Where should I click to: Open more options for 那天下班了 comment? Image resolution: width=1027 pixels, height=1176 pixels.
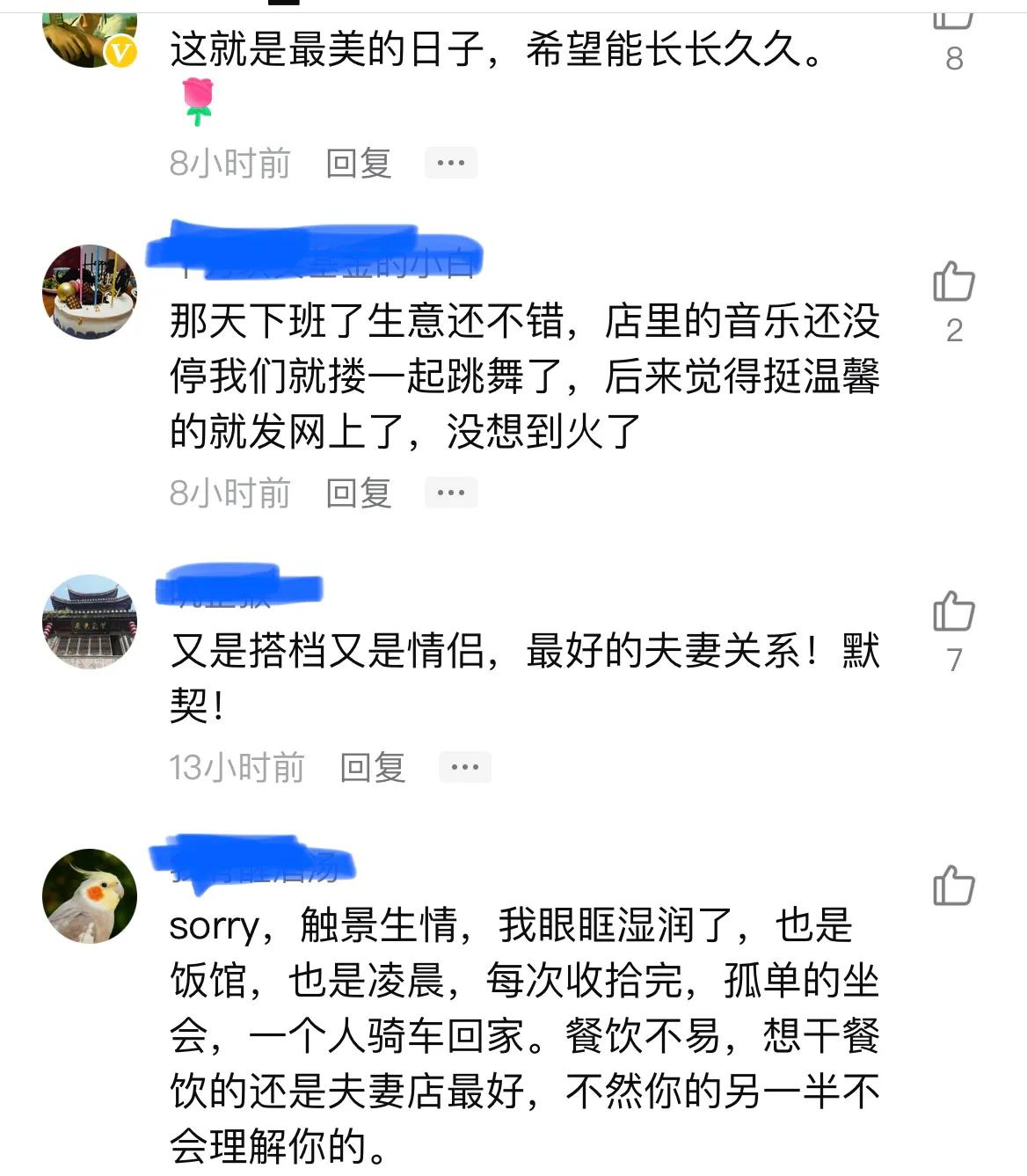click(x=450, y=493)
